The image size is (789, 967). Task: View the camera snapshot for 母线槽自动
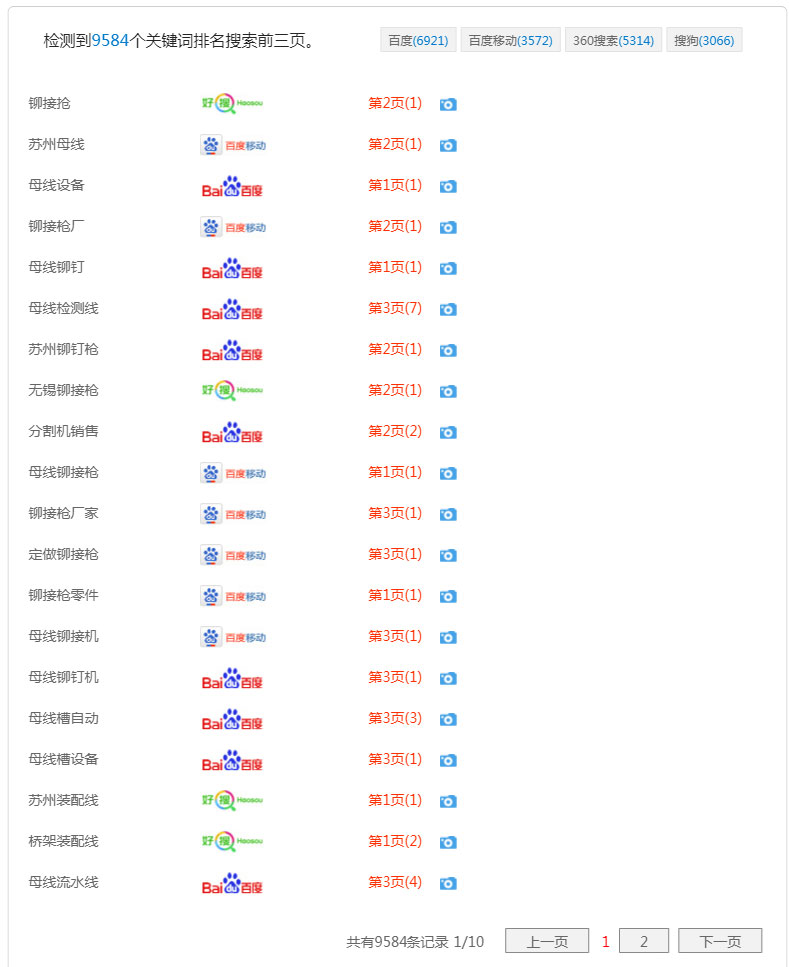(x=448, y=719)
